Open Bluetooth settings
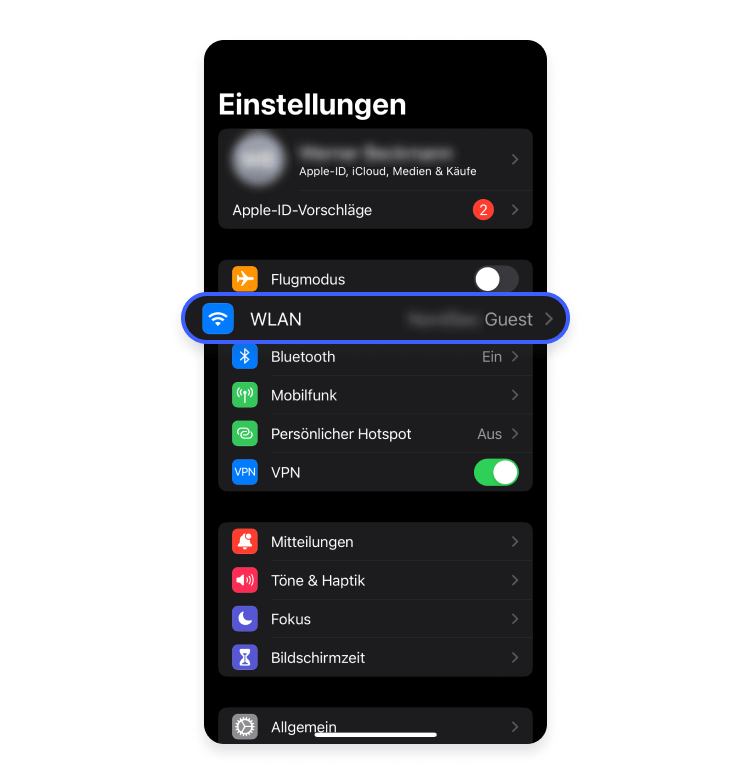The height and width of the screenshot is (784, 750). 375,357
